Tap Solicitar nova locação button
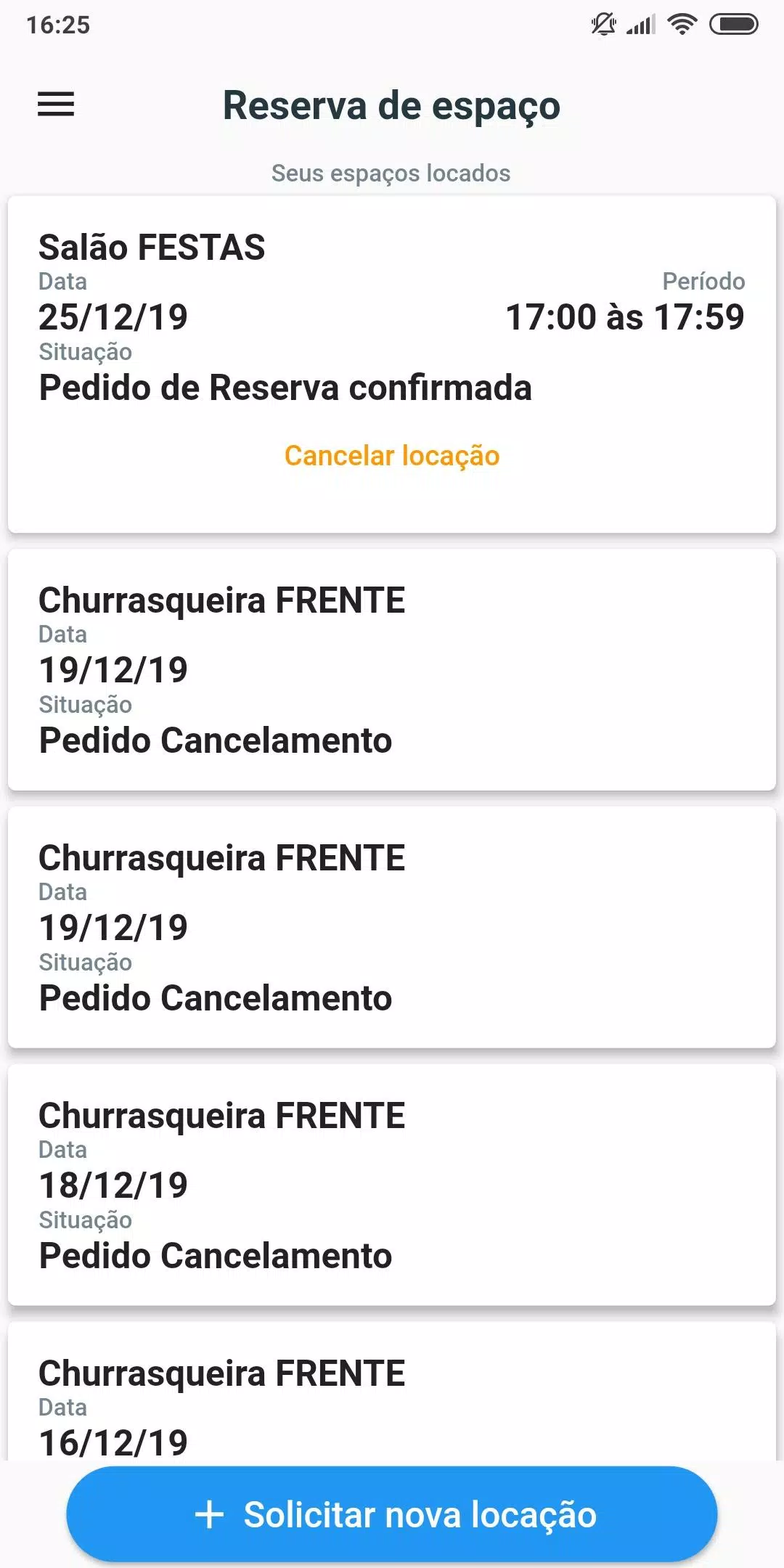The width and height of the screenshot is (784, 1568). (392, 1514)
